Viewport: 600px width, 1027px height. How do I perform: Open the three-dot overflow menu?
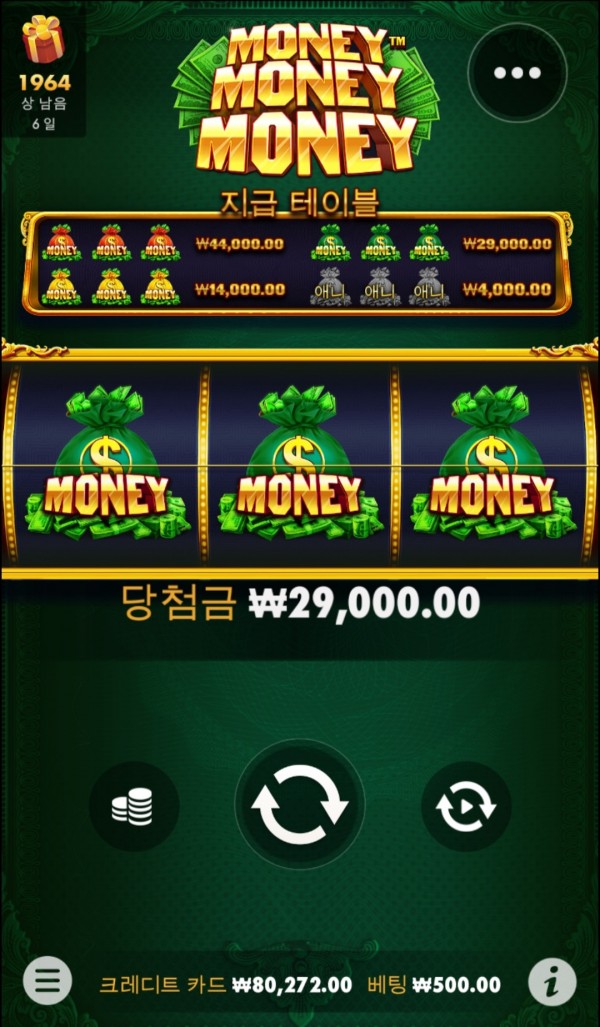517,72
